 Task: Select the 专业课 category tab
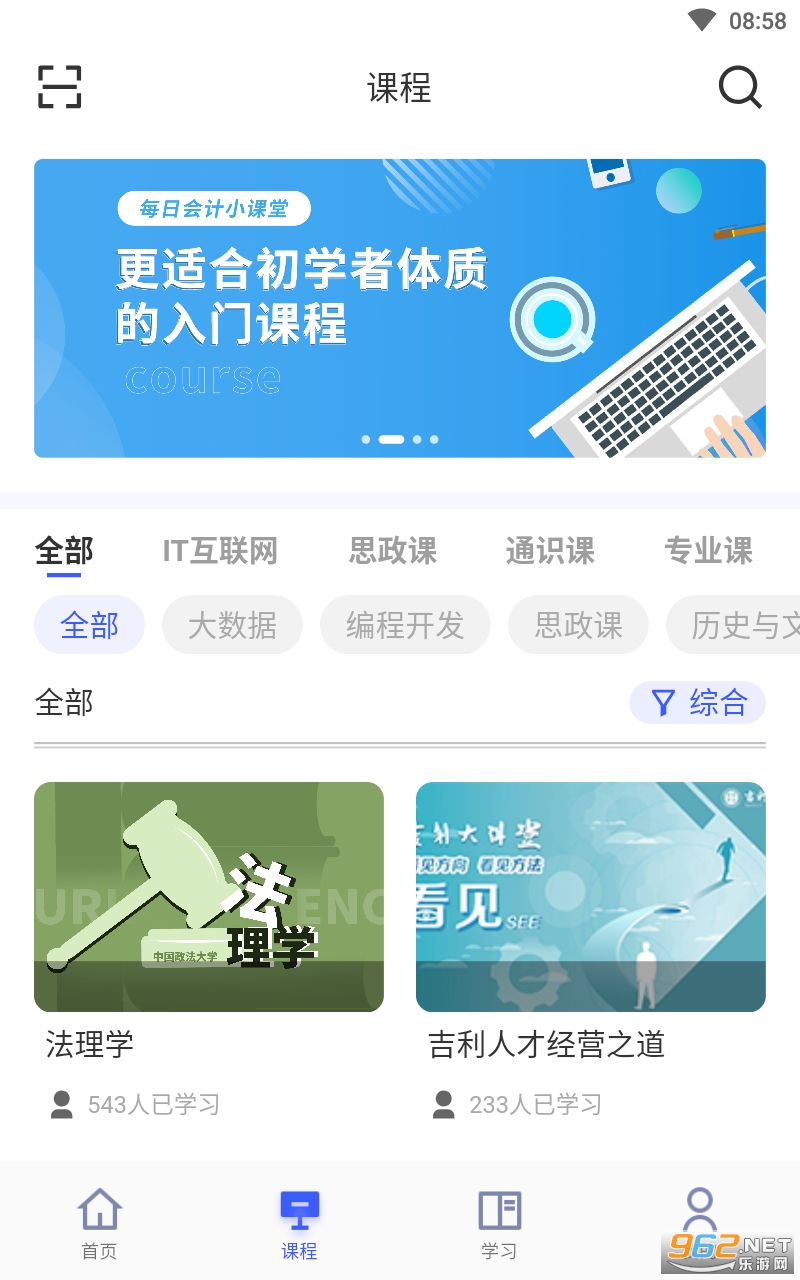[708, 551]
